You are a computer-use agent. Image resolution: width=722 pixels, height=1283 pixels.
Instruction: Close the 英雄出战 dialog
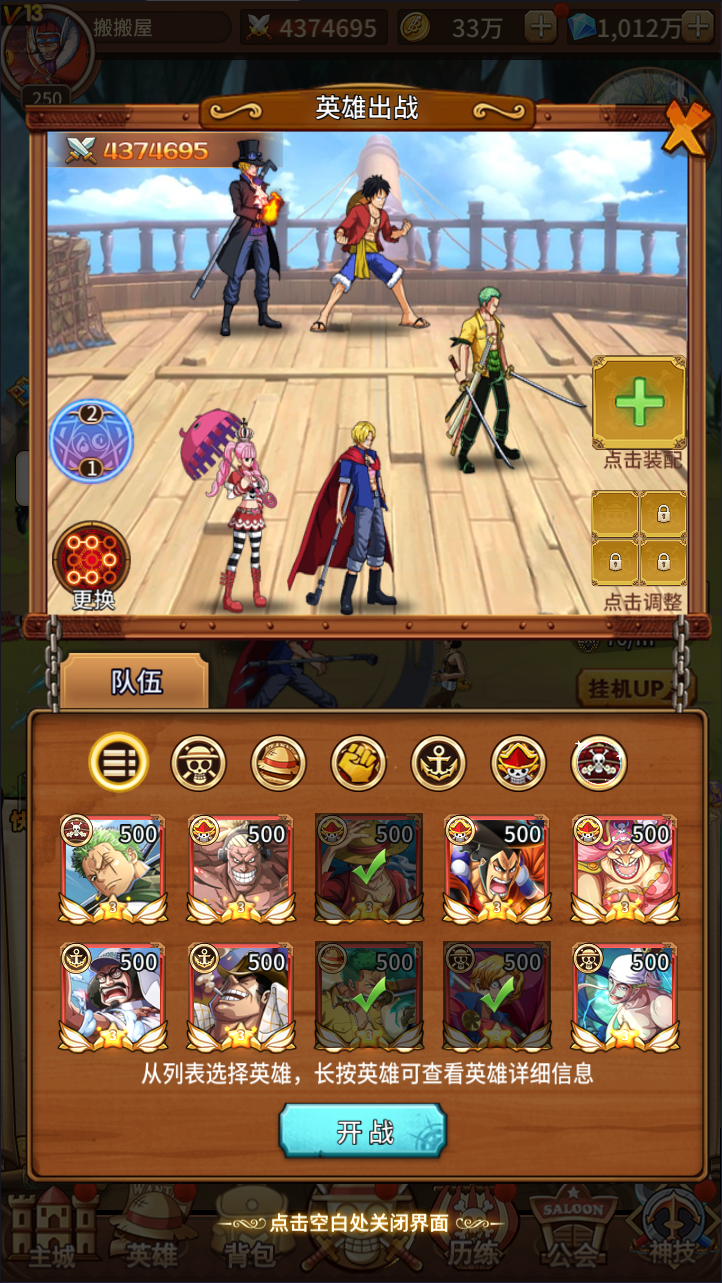[x=686, y=129]
